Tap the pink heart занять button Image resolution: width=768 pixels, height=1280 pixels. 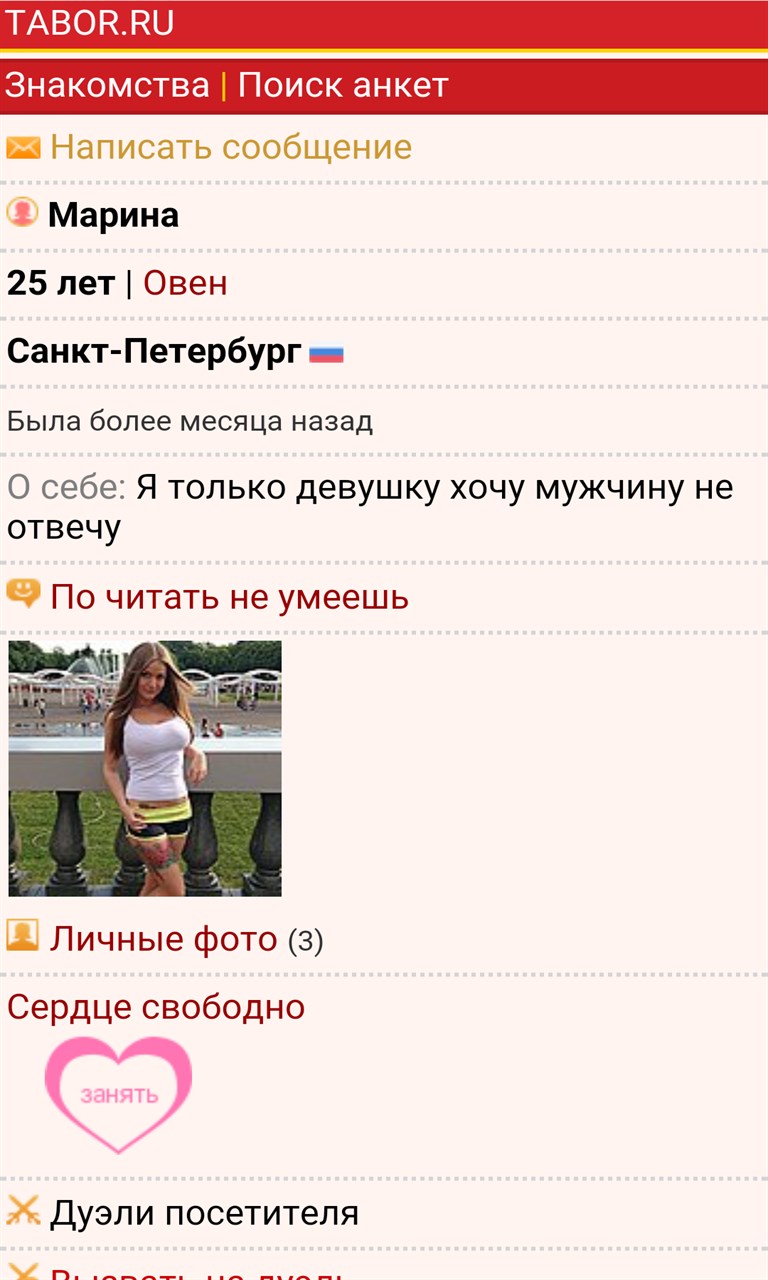[x=118, y=1092]
